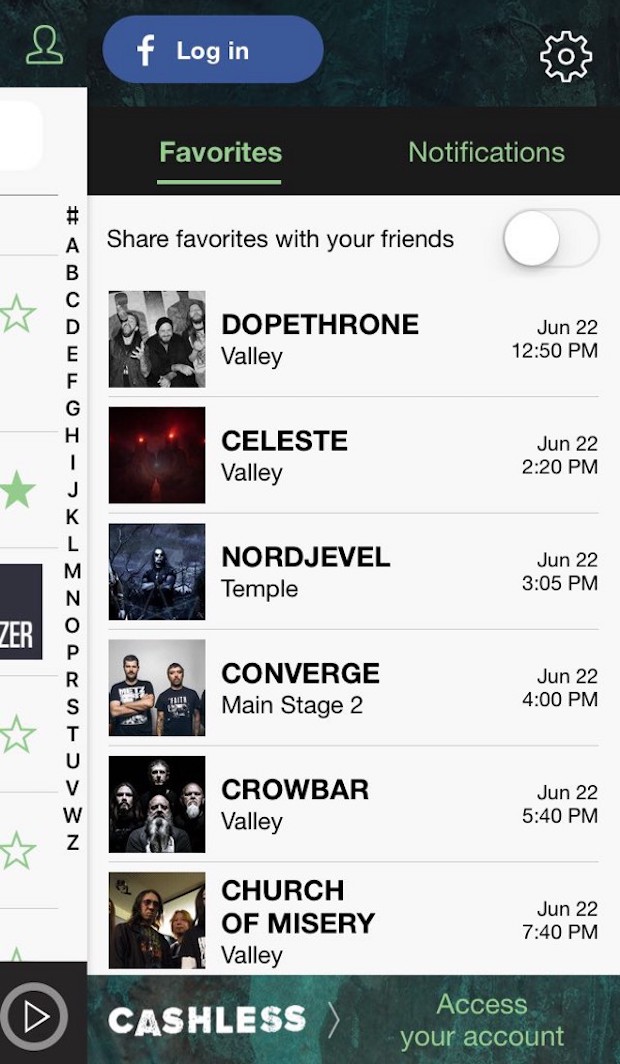Image resolution: width=620 pixels, height=1064 pixels.
Task: Enable sharing favorites with your friends
Action: point(550,239)
